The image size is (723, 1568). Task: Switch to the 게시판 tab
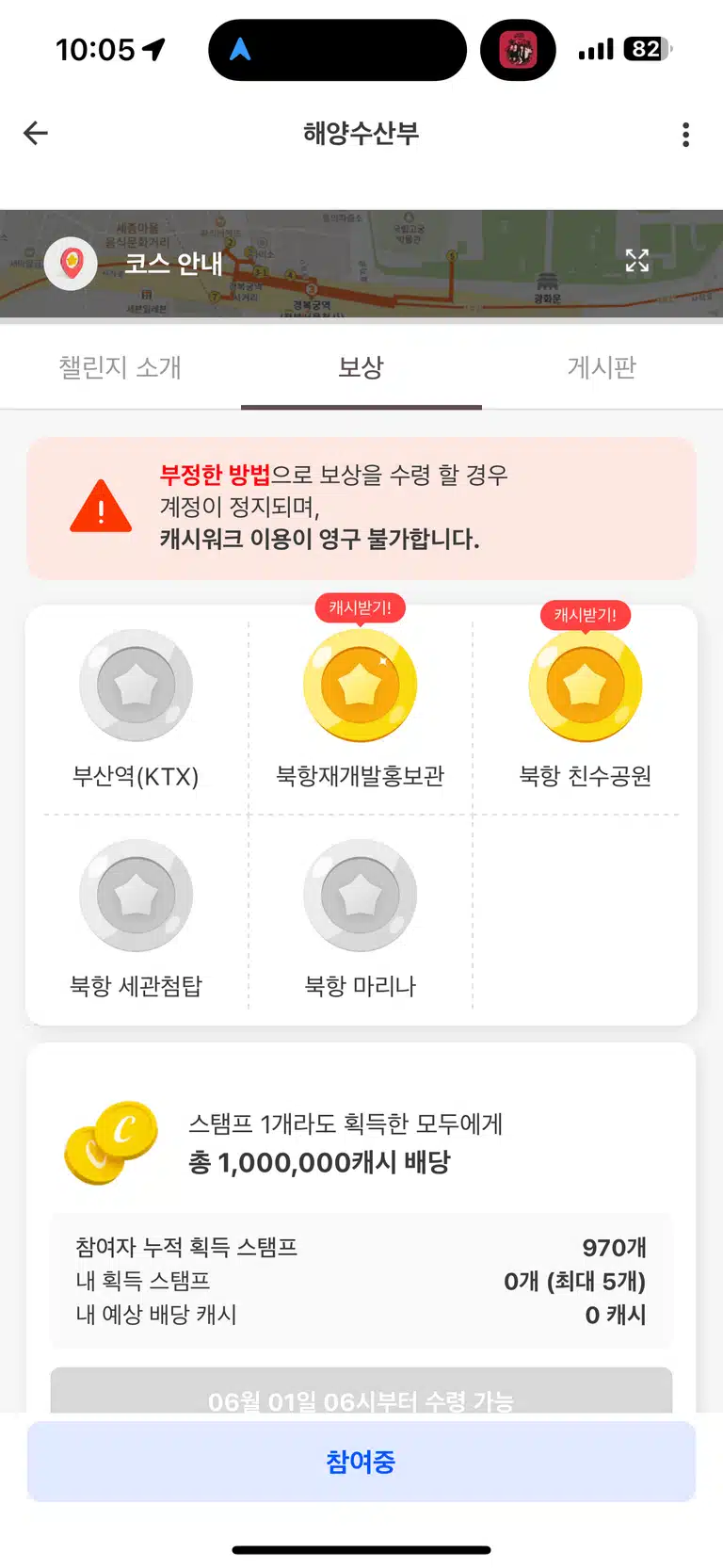tap(602, 367)
